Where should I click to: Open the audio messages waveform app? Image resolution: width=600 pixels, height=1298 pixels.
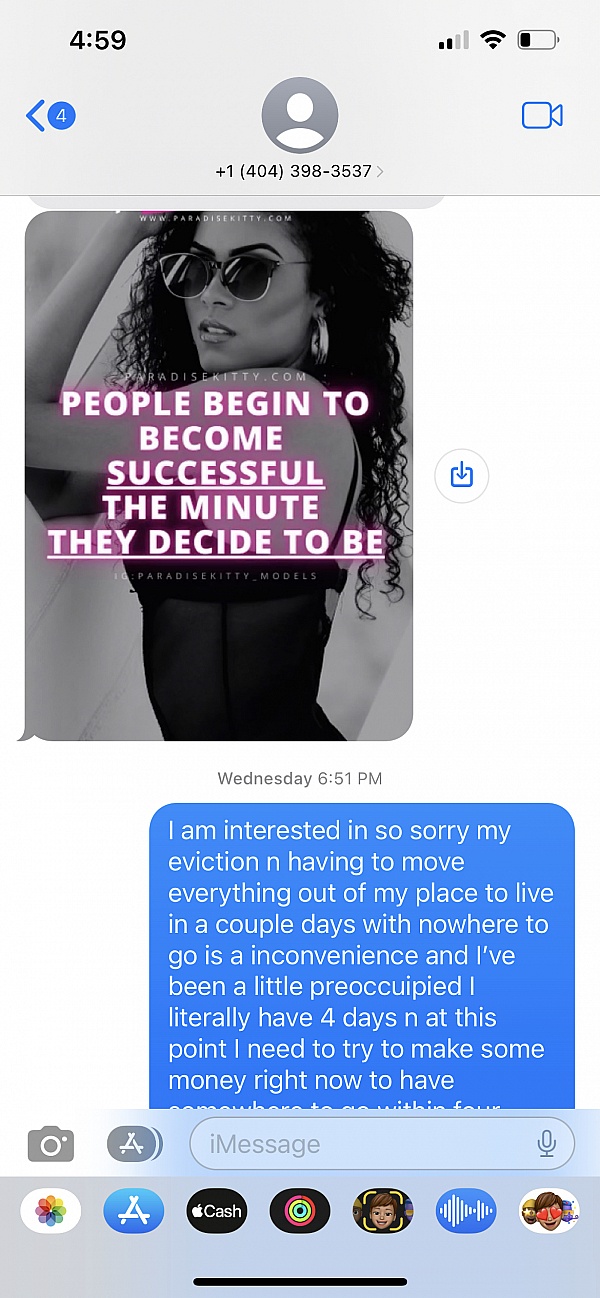pyautogui.click(x=466, y=1211)
